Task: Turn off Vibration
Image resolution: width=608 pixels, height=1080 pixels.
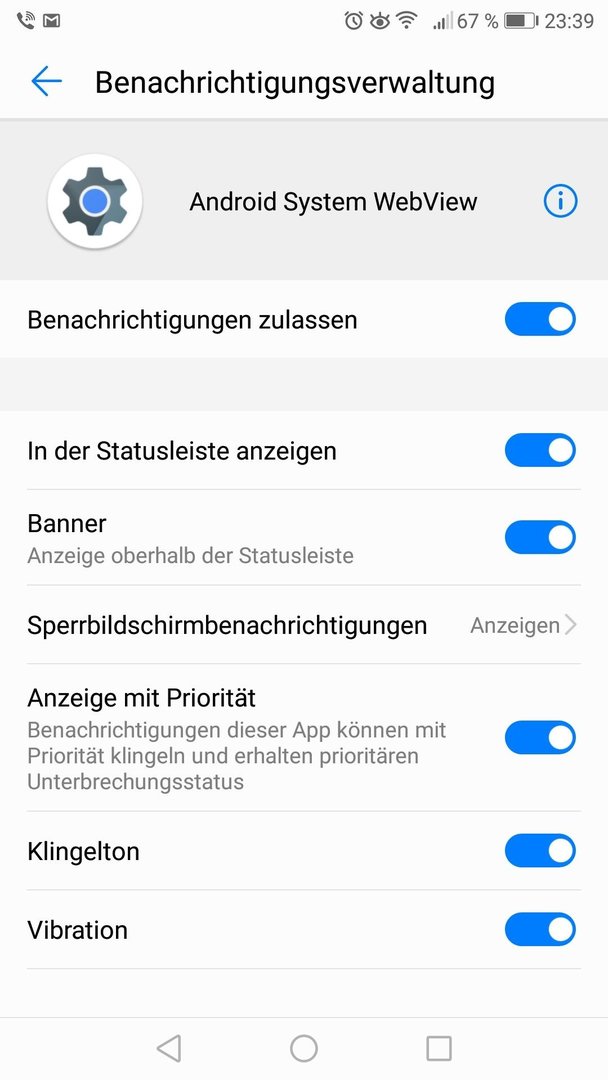Action: [x=541, y=930]
